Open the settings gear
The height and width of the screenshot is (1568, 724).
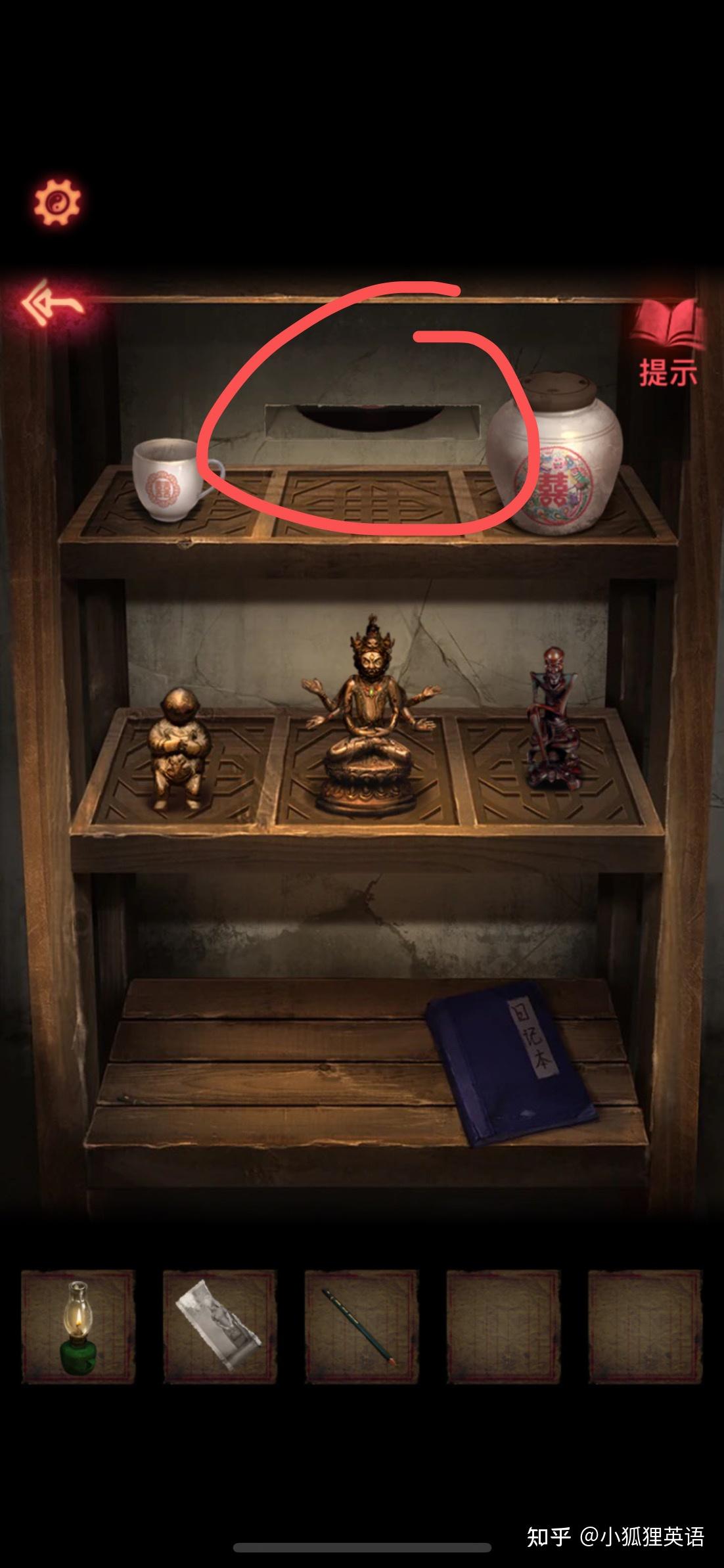click(57, 201)
